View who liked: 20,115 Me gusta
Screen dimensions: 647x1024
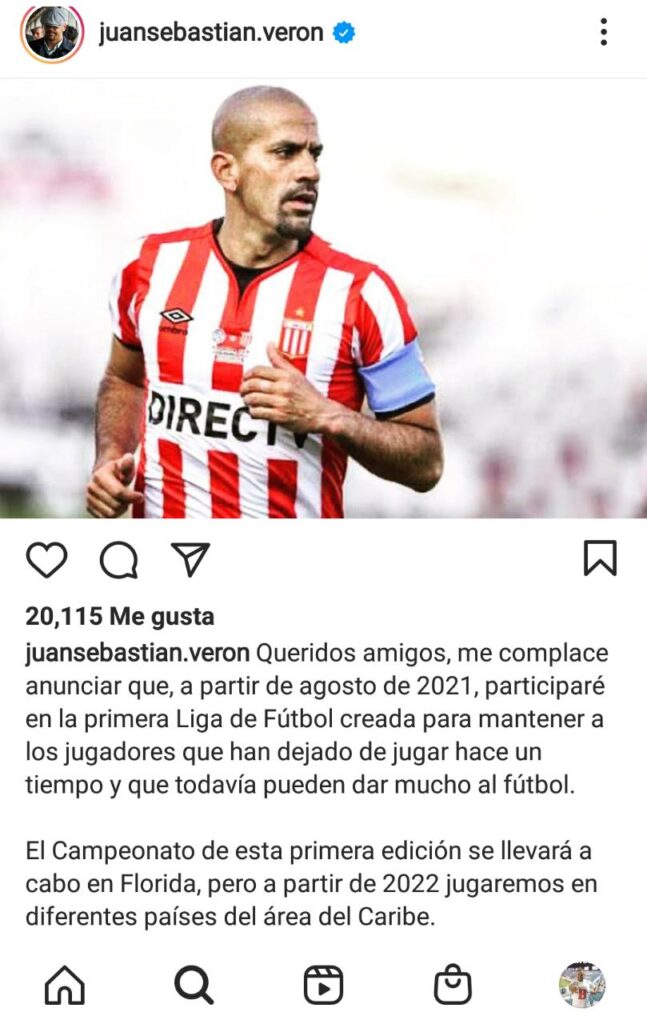[x=120, y=617]
